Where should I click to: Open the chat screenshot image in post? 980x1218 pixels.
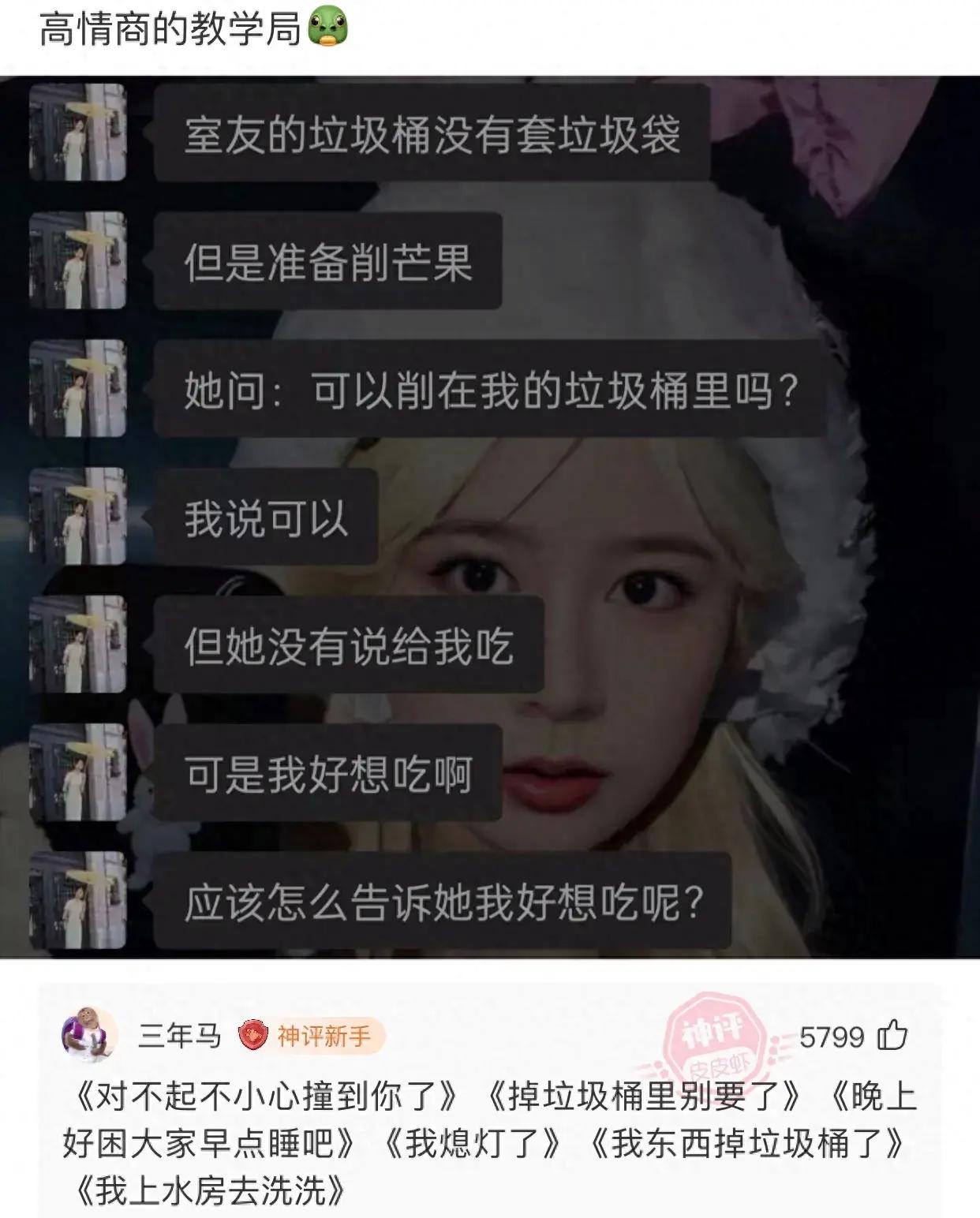[x=489, y=517]
